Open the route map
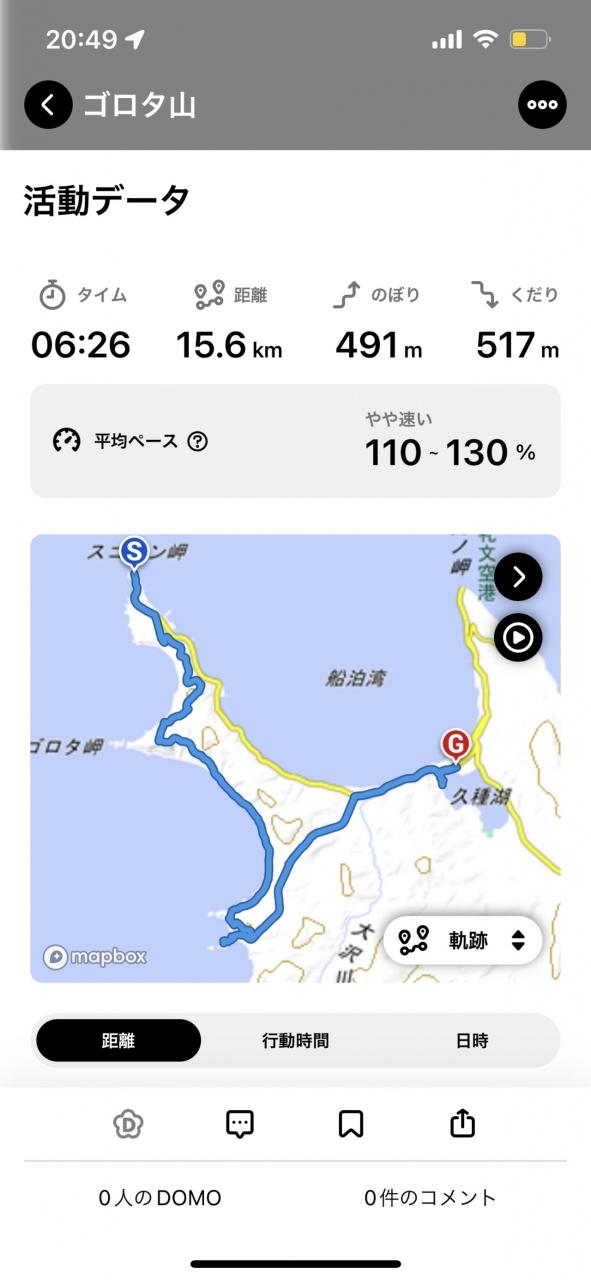This screenshot has width=591, height=1280. 295,758
